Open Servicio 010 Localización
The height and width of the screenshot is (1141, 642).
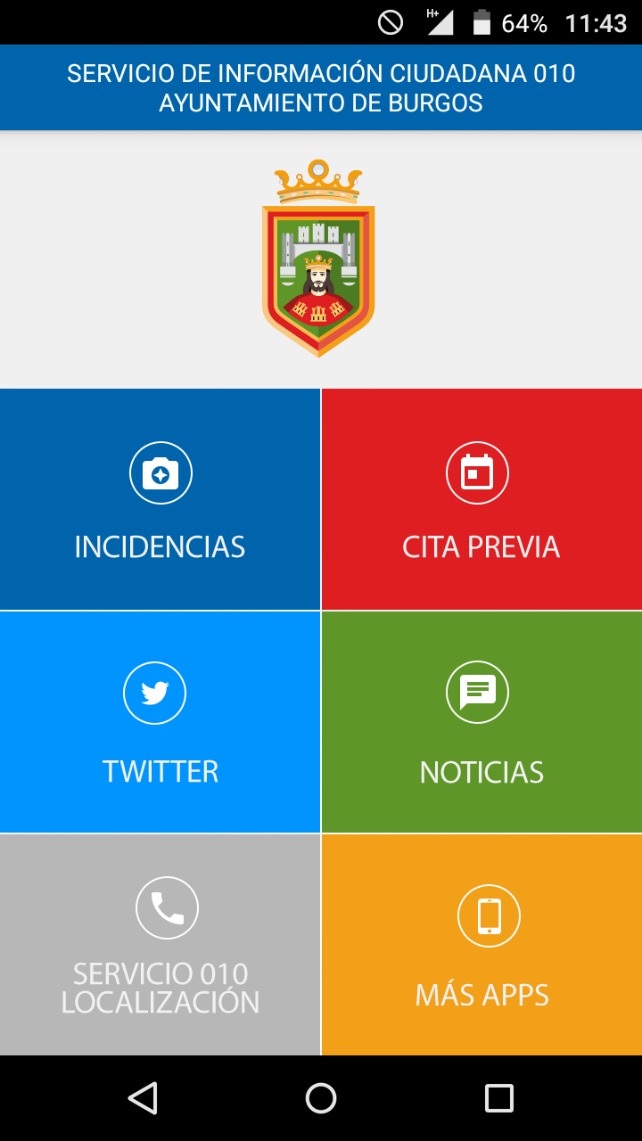click(160, 944)
